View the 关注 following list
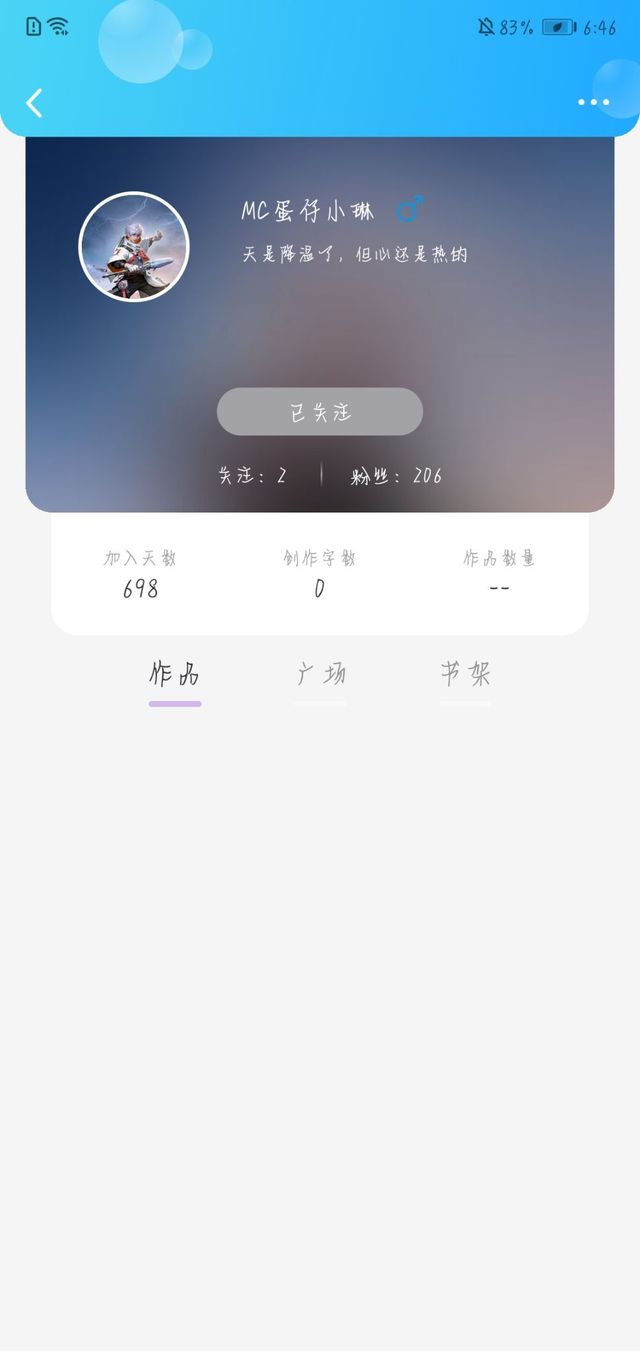Screen dimensions: 640x1351 point(253,476)
